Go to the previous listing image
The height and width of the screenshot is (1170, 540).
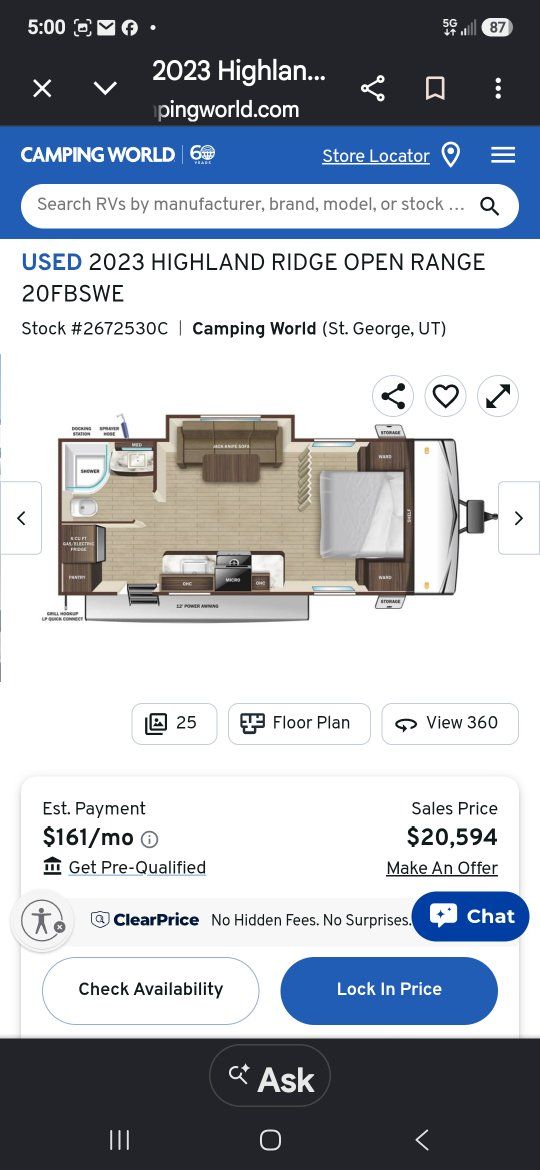pyautogui.click(x=21, y=518)
